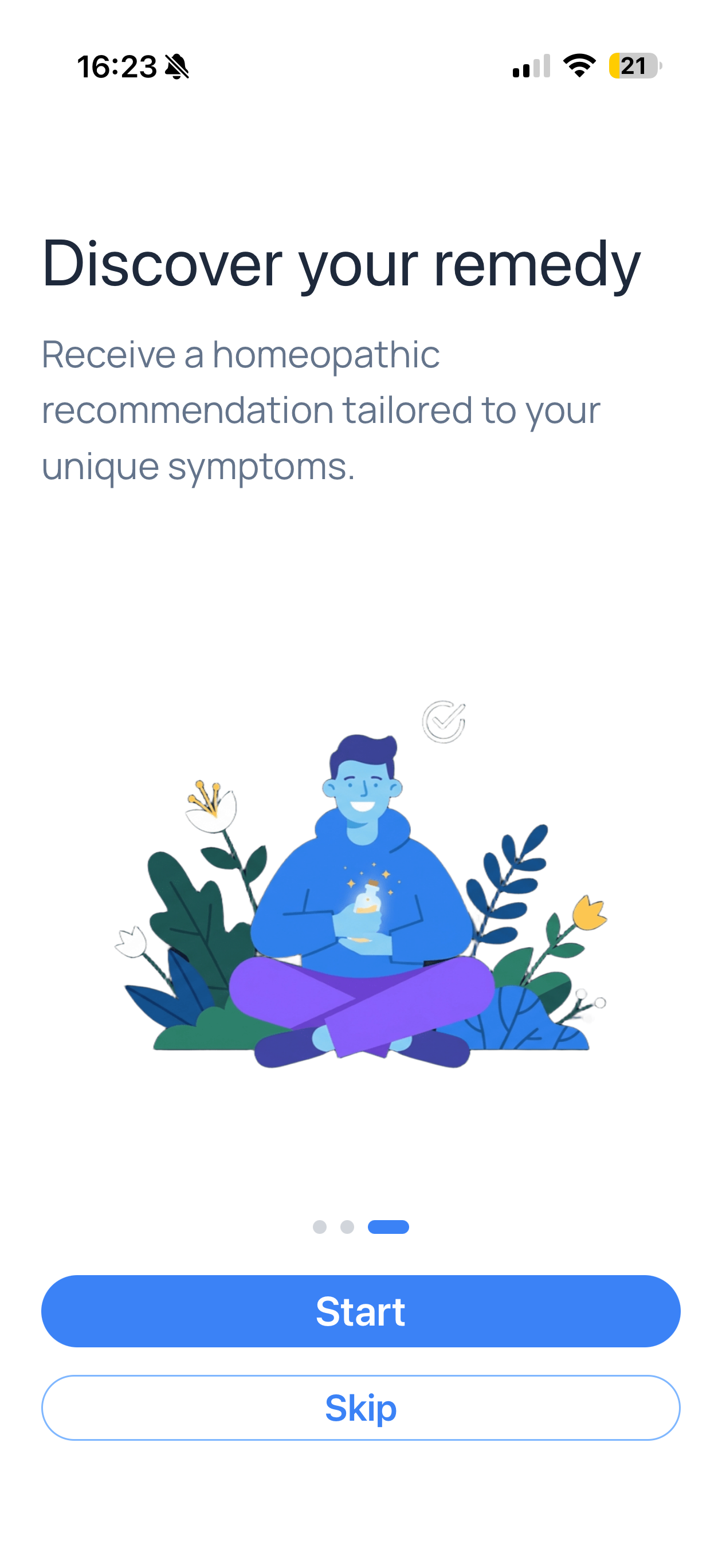Skip the onboarding intro
Screen dimensions: 722x1568
360,1408
